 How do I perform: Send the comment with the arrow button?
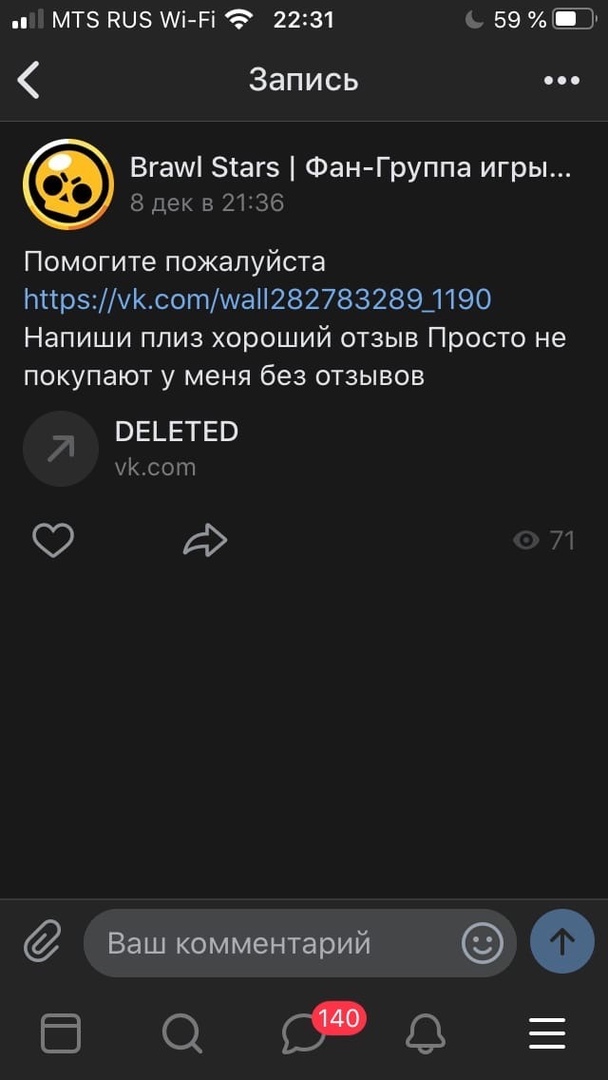coord(562,942)
